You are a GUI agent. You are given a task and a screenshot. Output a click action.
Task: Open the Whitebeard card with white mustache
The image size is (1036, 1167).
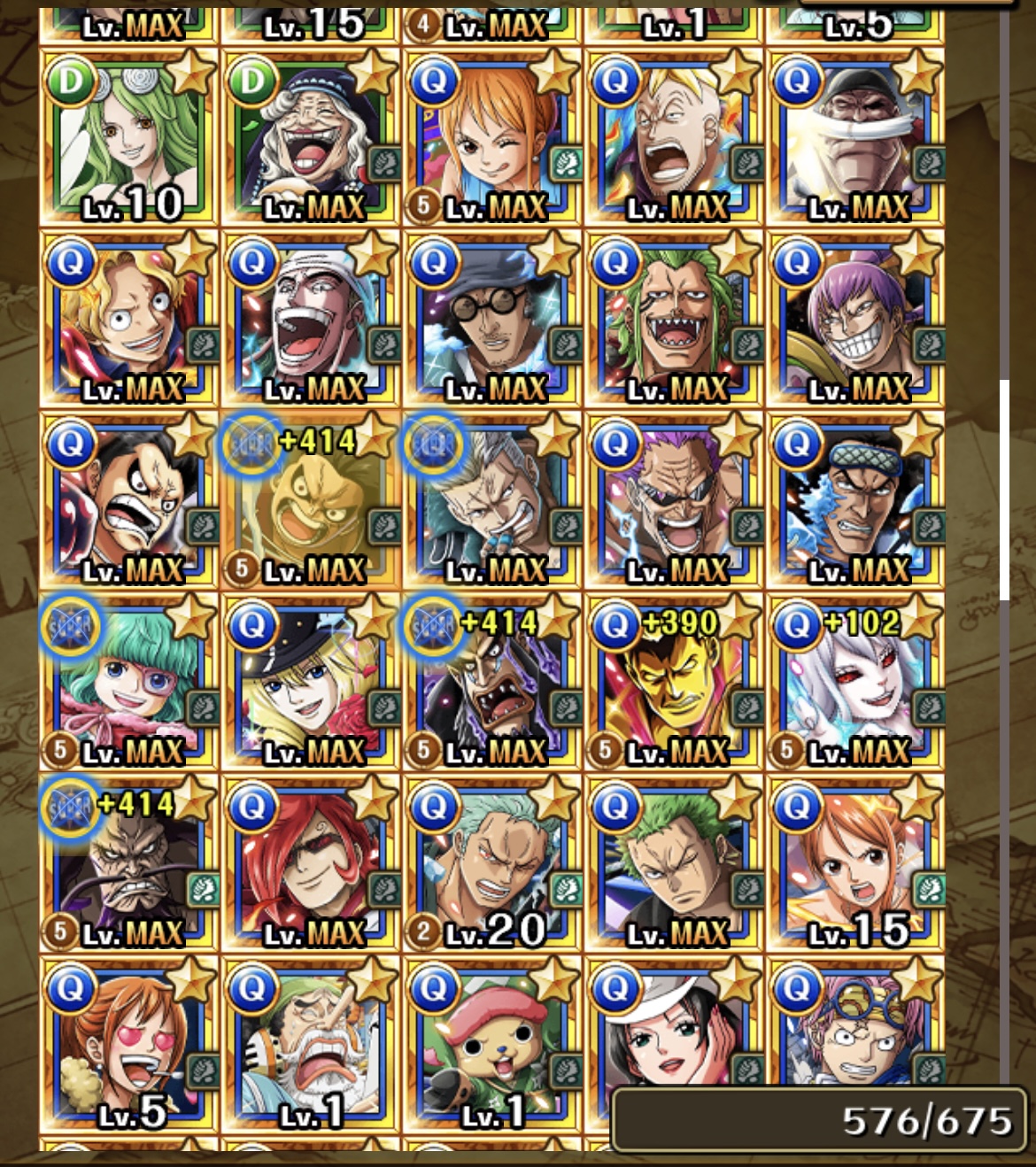point(855,137)
